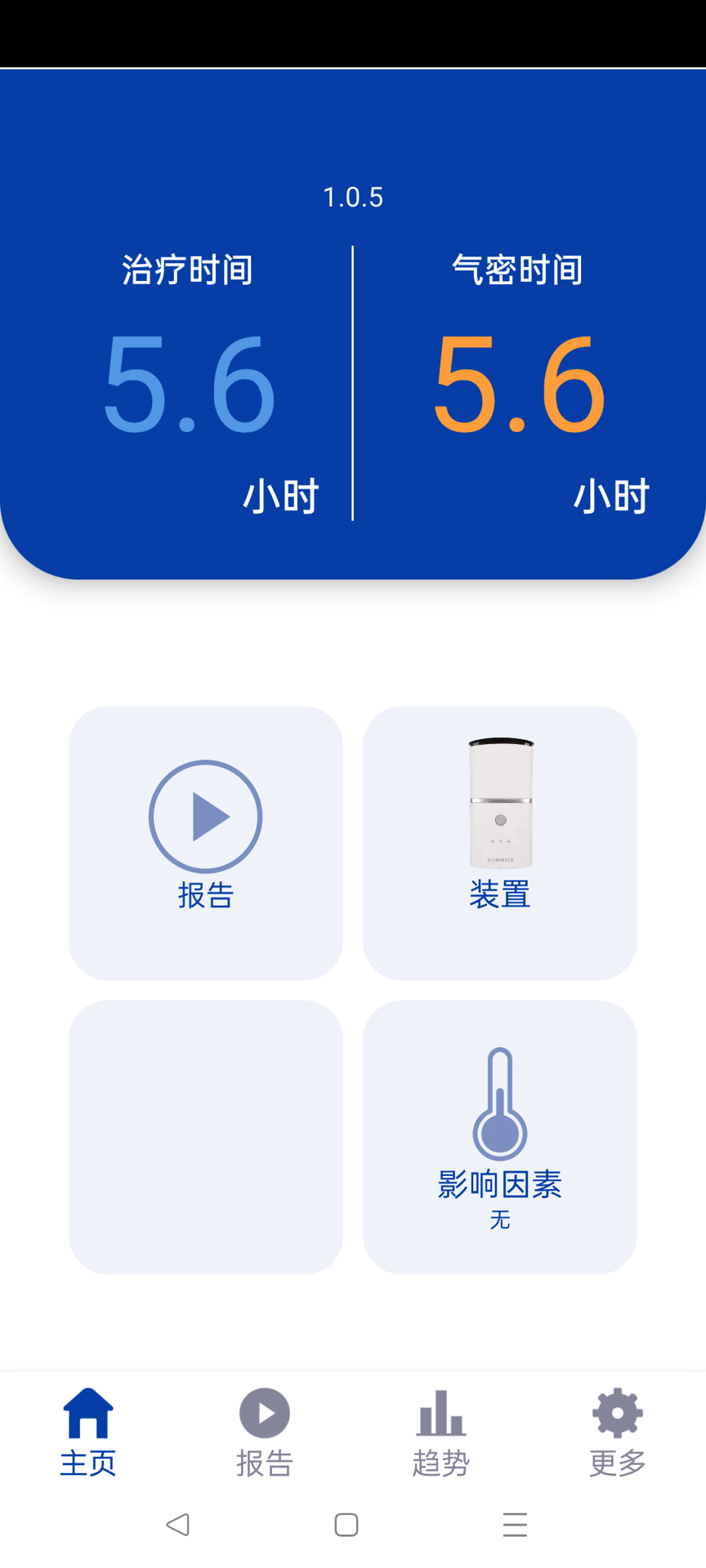The height and width of the screenshot is (1568, 706).
Task: Open the 装置 device card
Action: tap(499, 842)
